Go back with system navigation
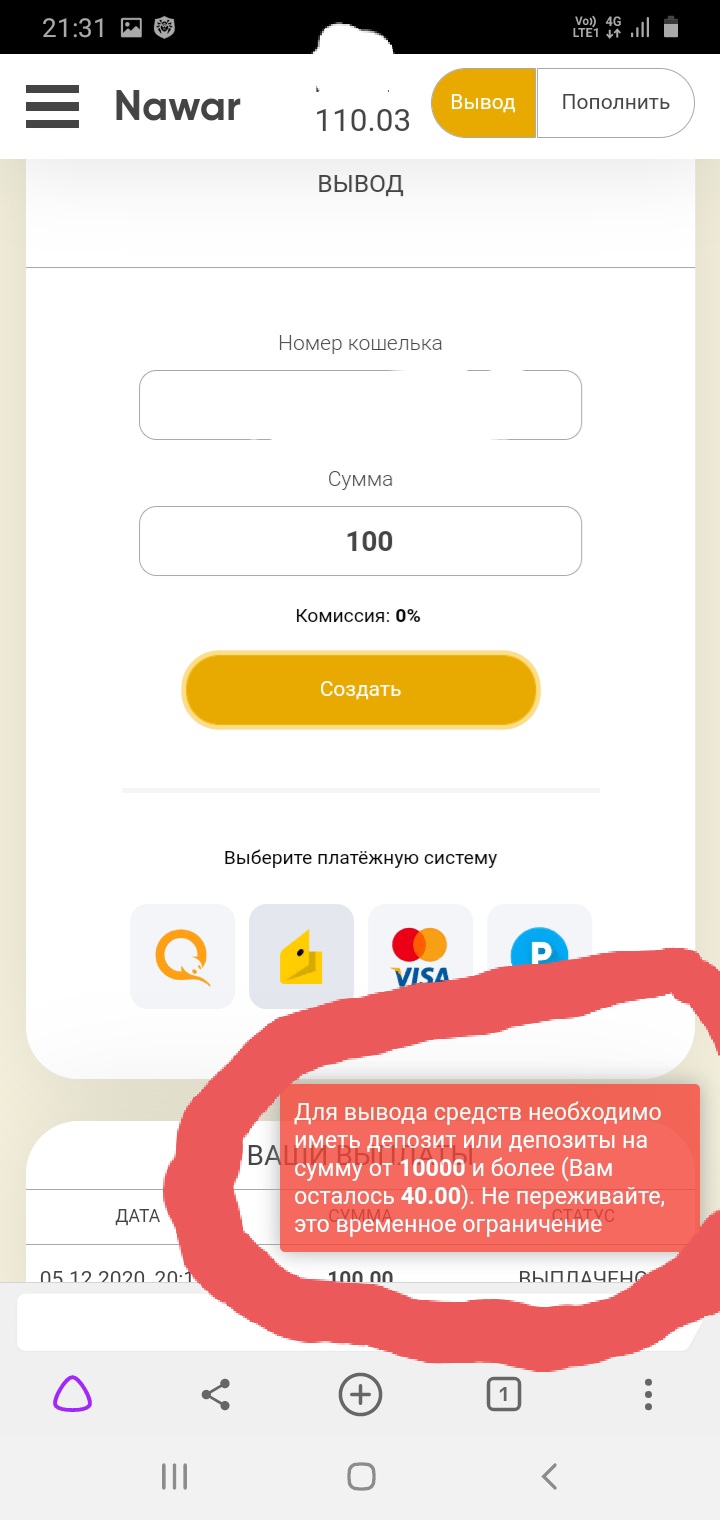720x1520 pixels. tap(548, 1476)
